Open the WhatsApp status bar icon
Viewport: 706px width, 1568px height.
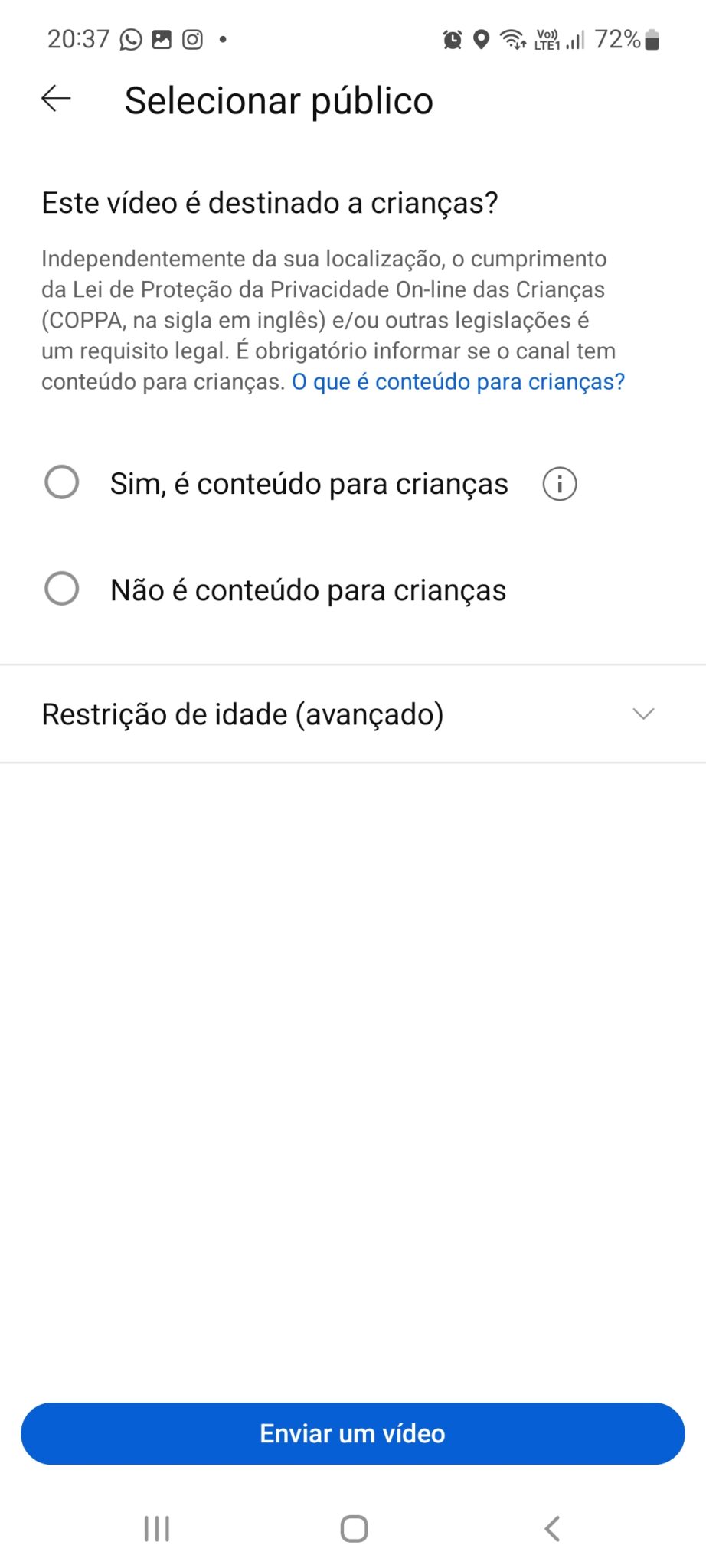click(x=130, y=39)
